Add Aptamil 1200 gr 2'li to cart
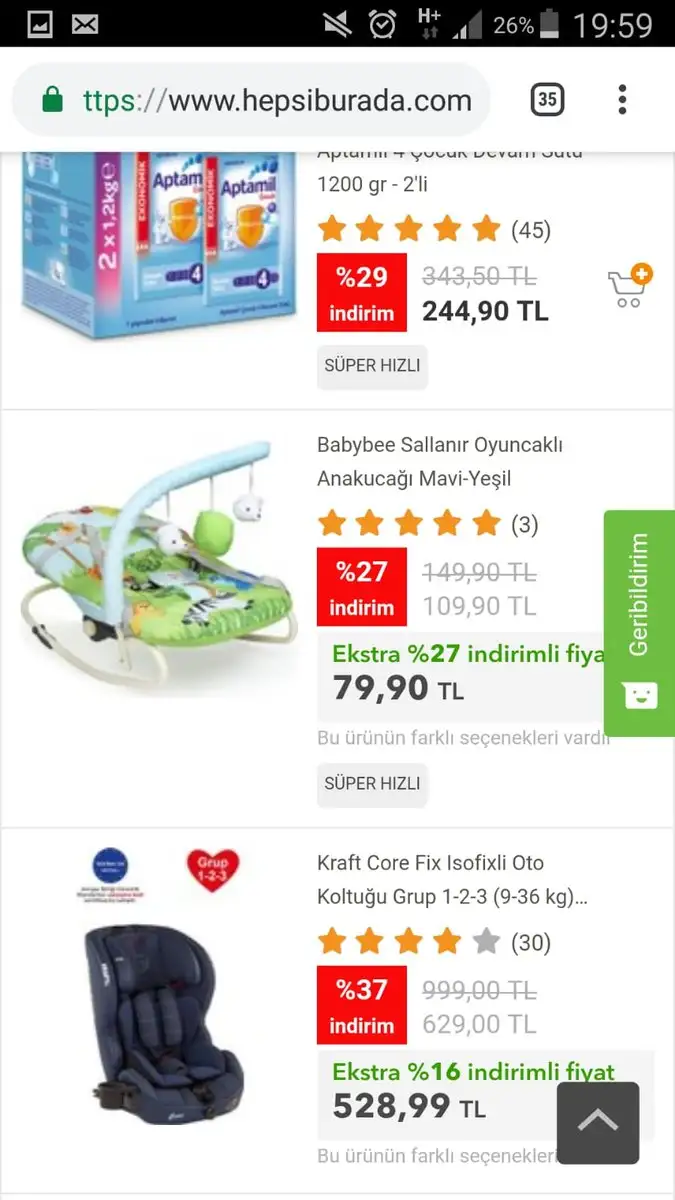The image size is (675, 1200). pyautogui.click(x=629, y=287)
